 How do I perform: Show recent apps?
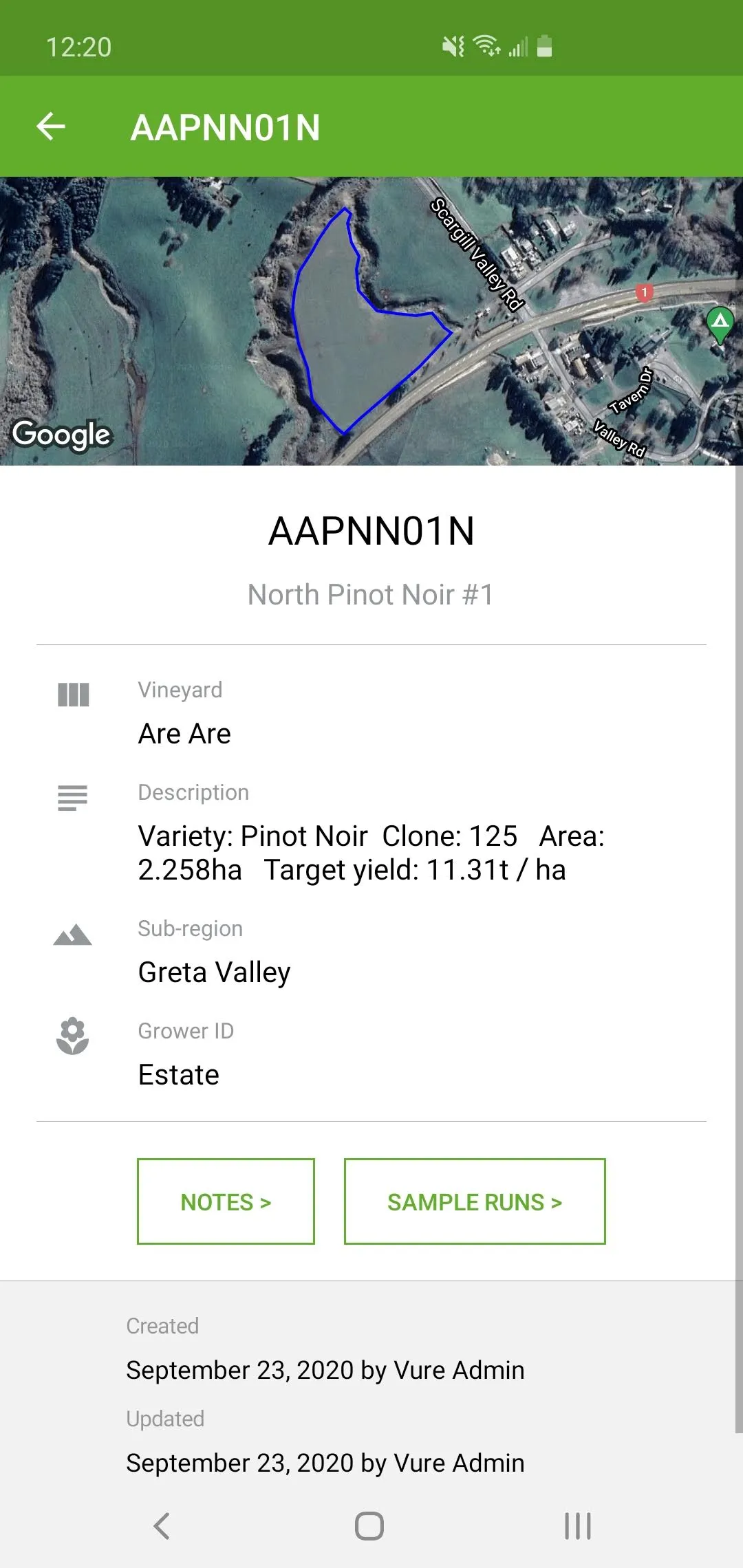(x=578, y=1525)
